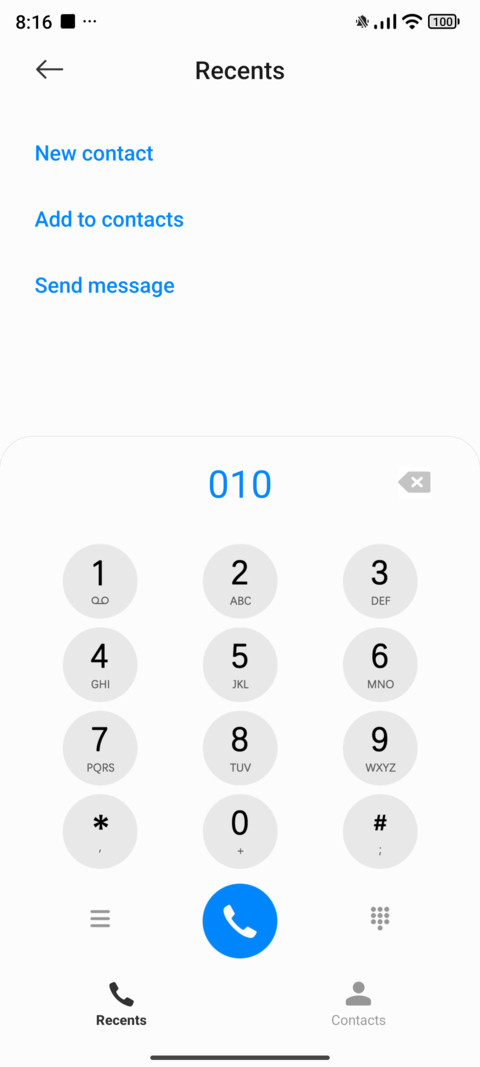Enter digit 8 TUV
Screen dimensions: 480x1067
point(240,748)
